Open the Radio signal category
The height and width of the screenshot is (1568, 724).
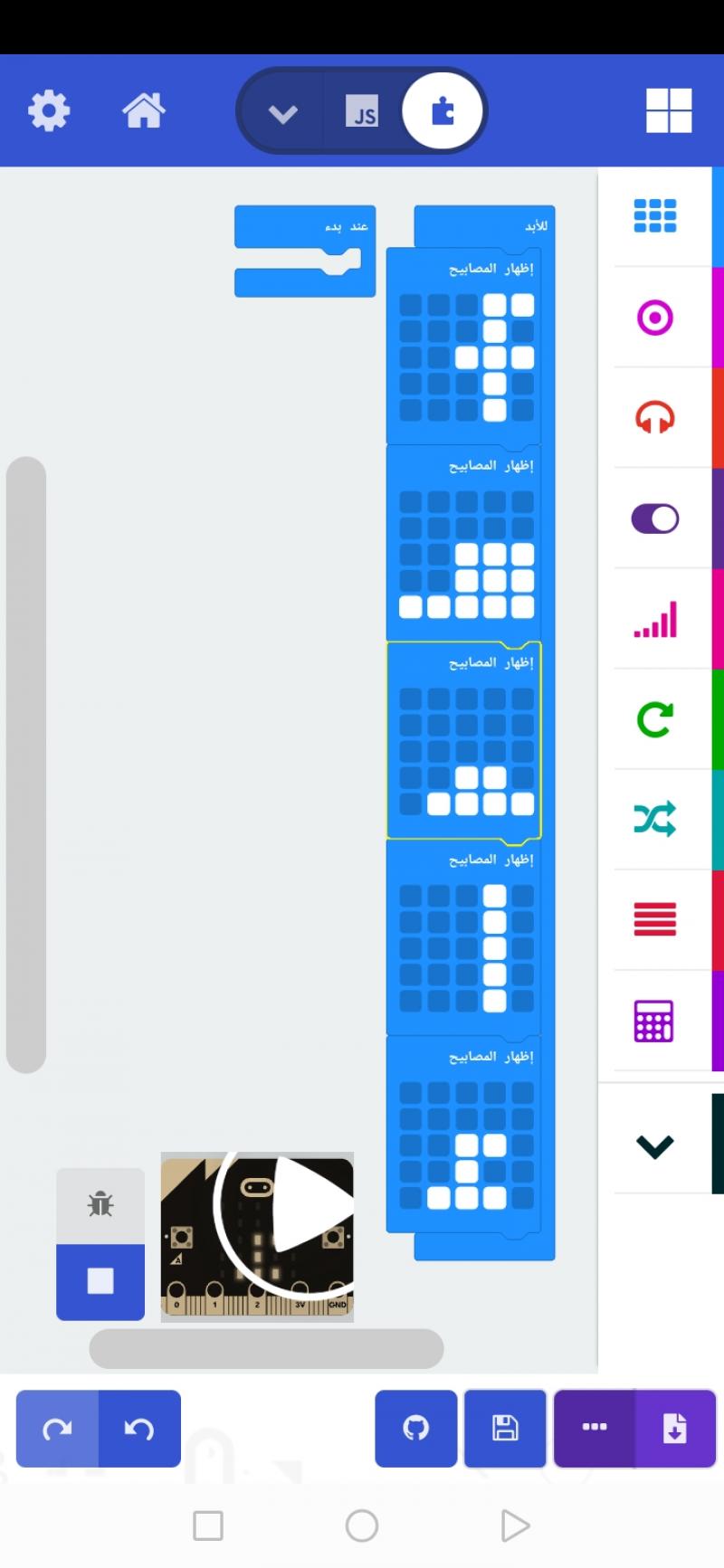654,620
